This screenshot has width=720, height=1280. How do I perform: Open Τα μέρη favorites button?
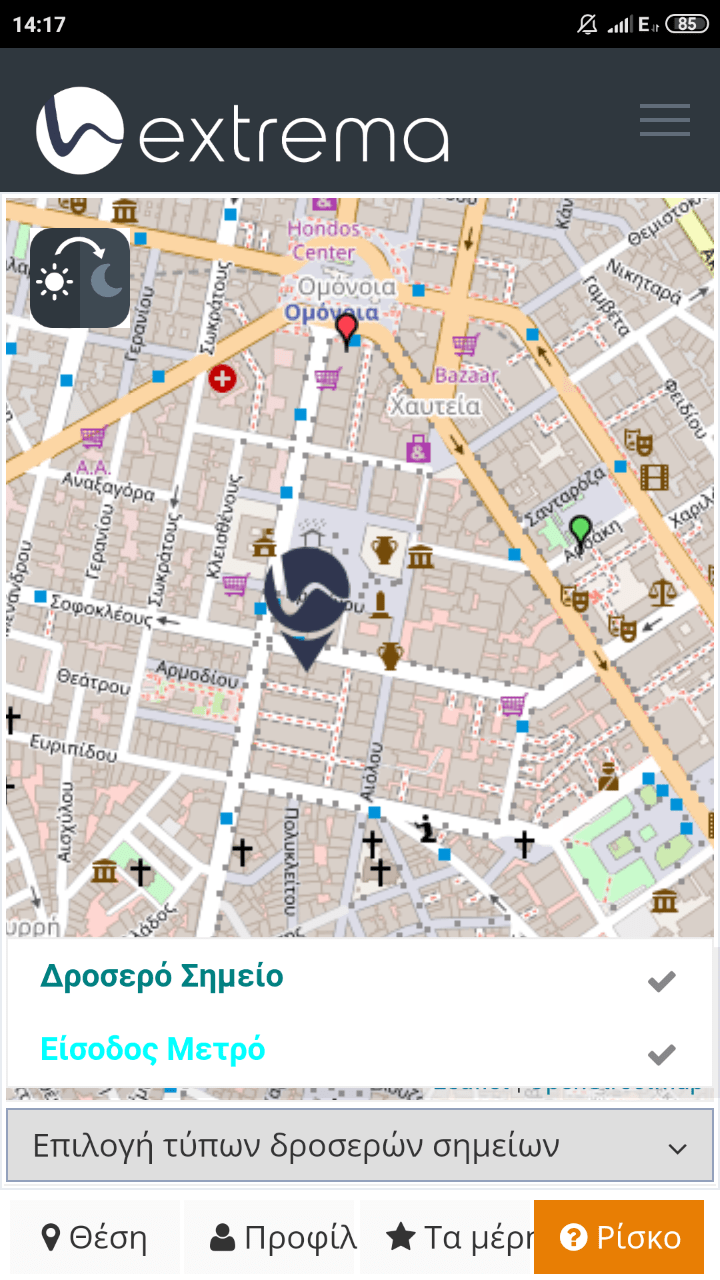pyautogui.click(x=445, y=1238)
